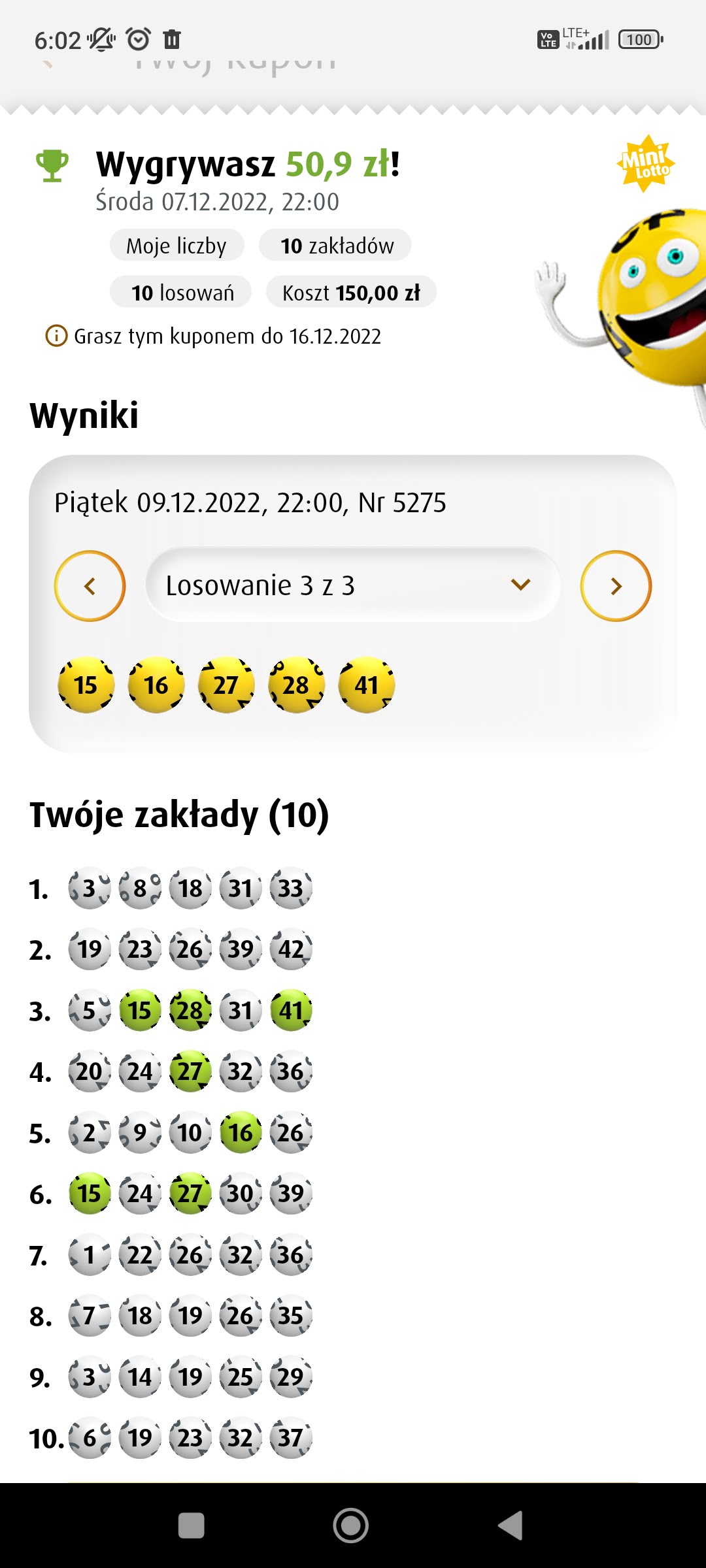Expand the Losowanie 3 z 3 dropdown
The image size is (706, 1568).
click(353, 585)
